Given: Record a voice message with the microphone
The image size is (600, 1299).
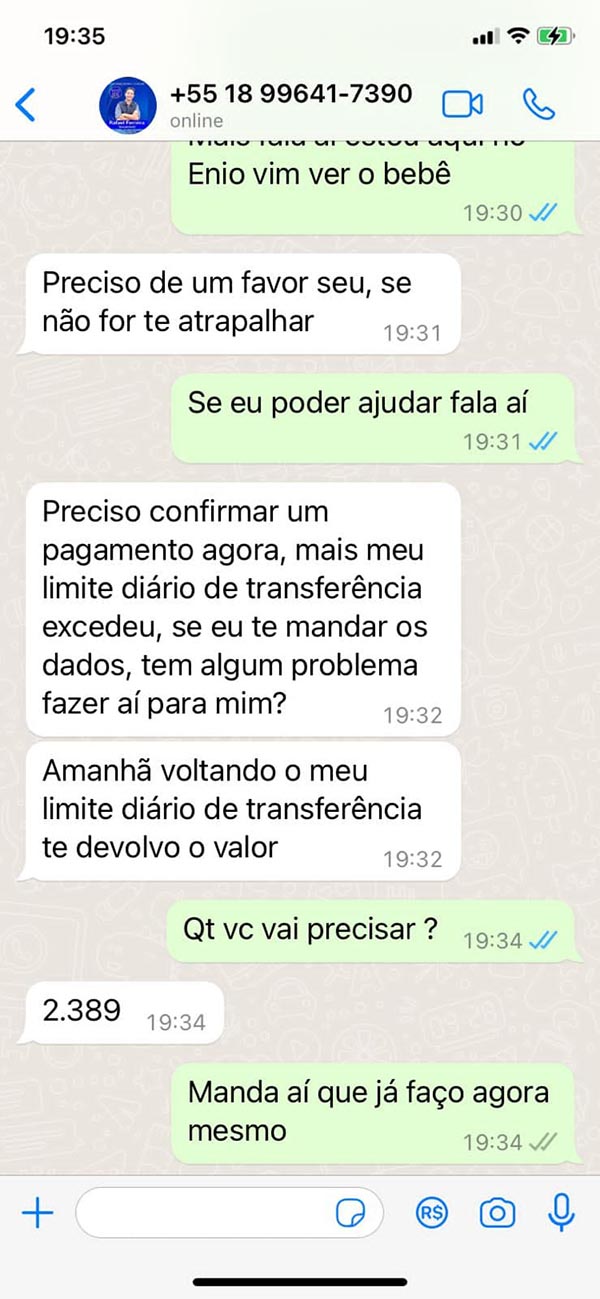Looking at the screenshot, I should click(562, 1213).
